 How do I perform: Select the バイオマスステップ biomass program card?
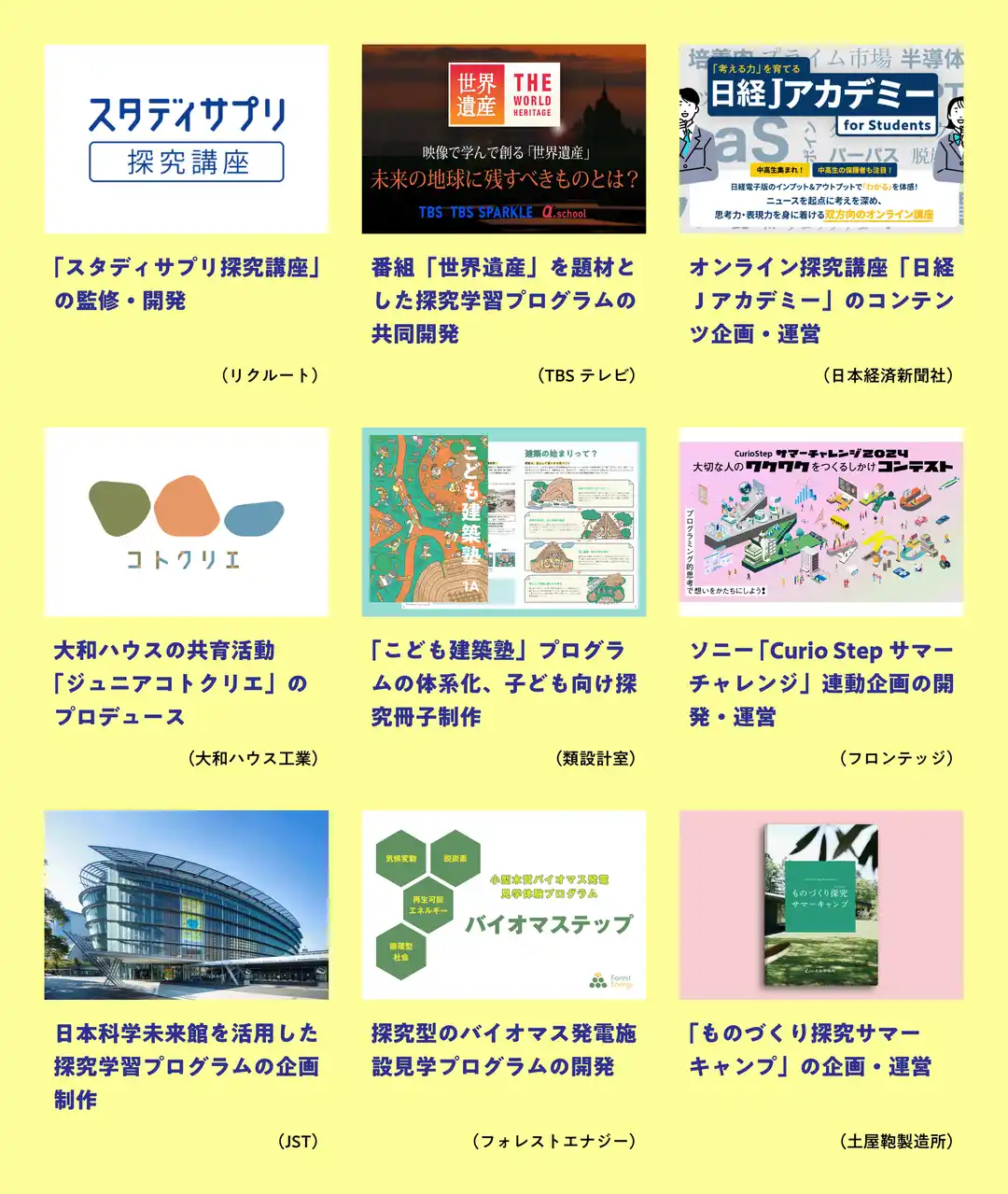click(504, 905)
